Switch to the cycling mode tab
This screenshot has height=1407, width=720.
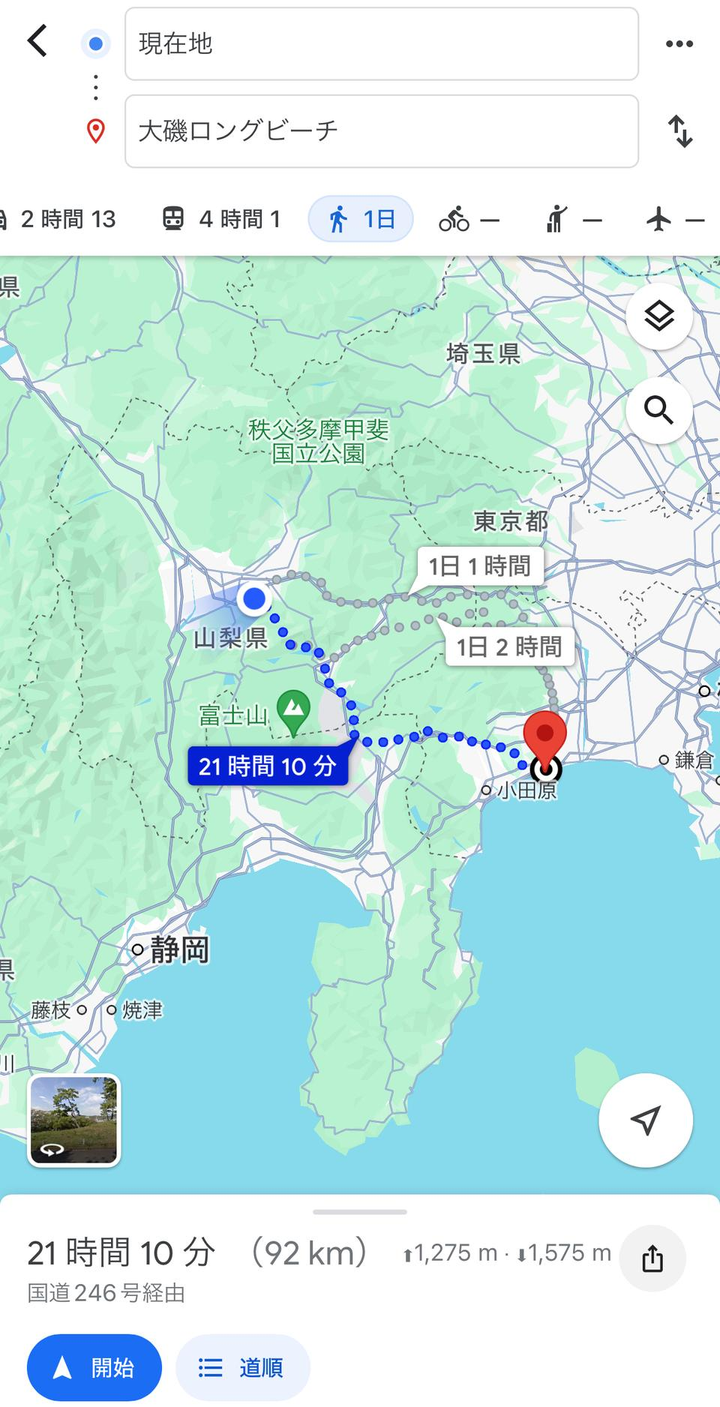pos(469,220)
